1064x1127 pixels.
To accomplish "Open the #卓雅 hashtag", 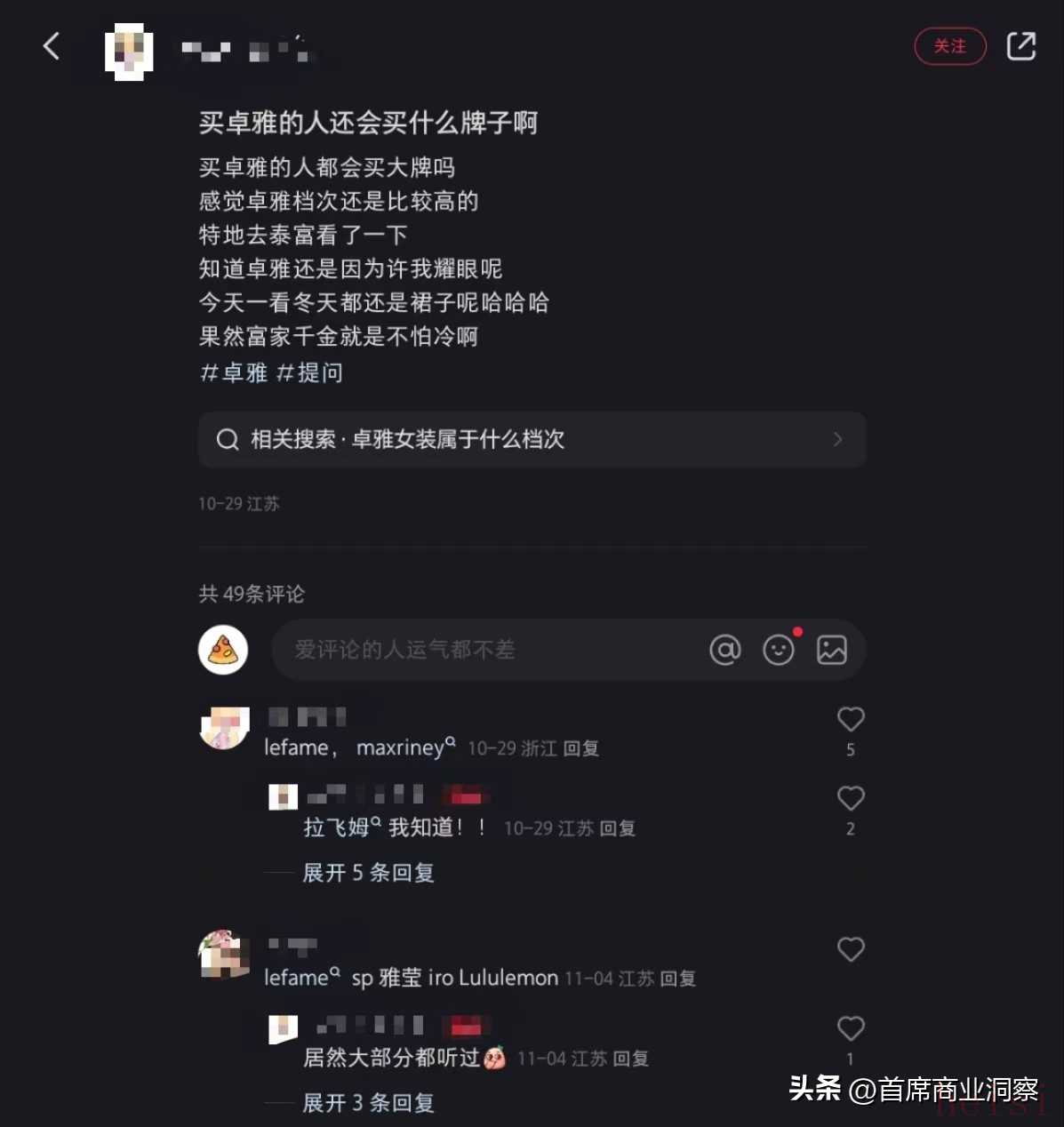I will (x=234, y=372).
